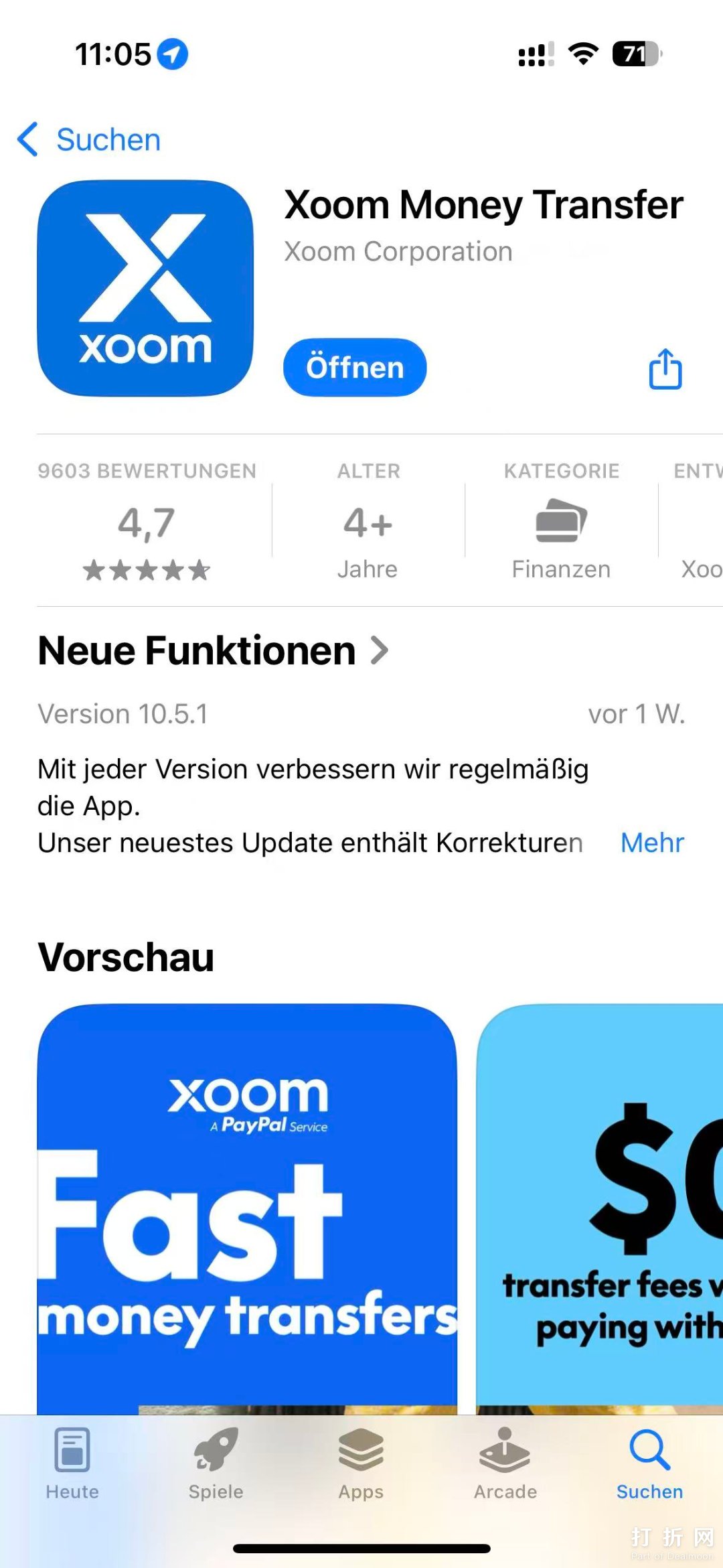The height and width of the screenshot is (1568, 723).
Task: Switch to the Apps tab
Action: (x=361, y=1465)
